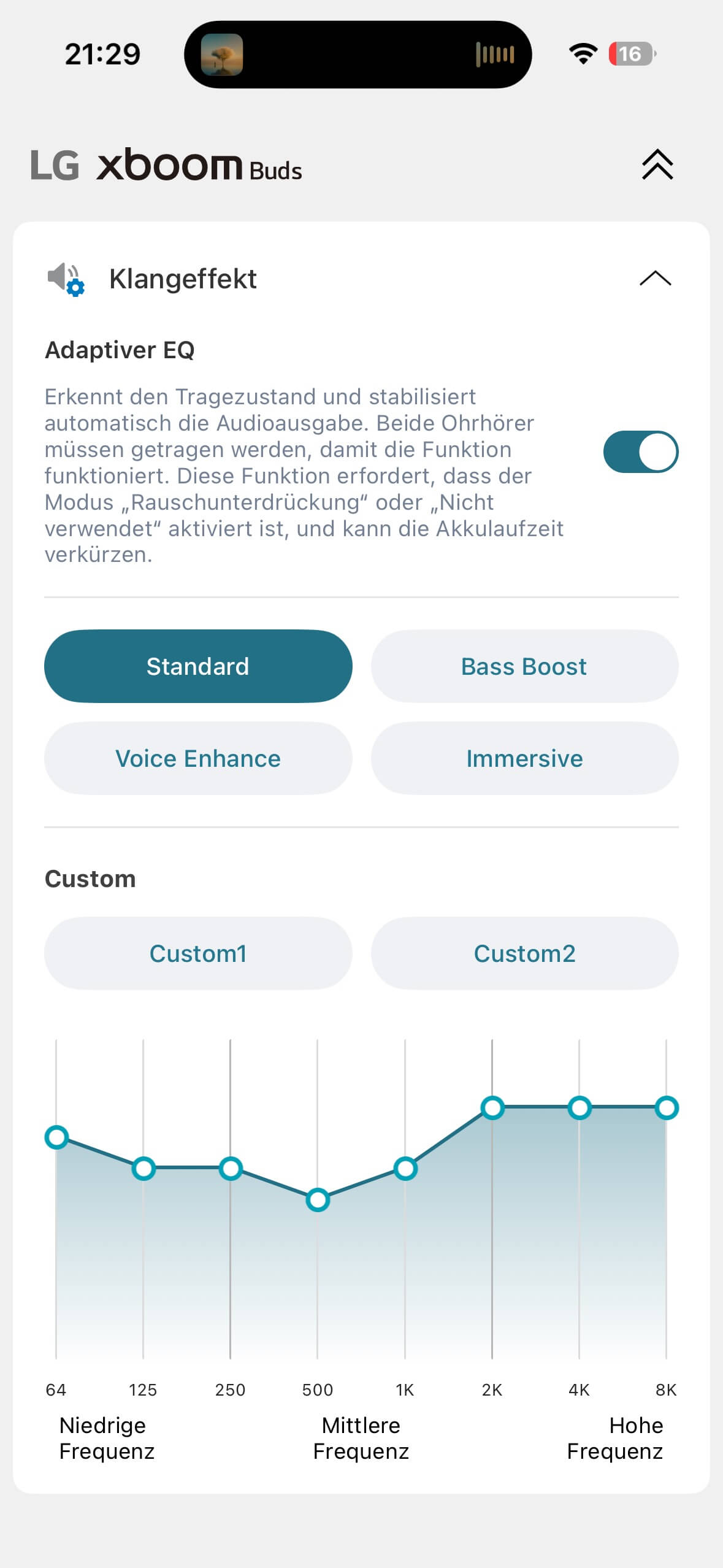Screen dimensions: 723x1568
Task: Select the Standard sound preset
Action: point(198,666)
